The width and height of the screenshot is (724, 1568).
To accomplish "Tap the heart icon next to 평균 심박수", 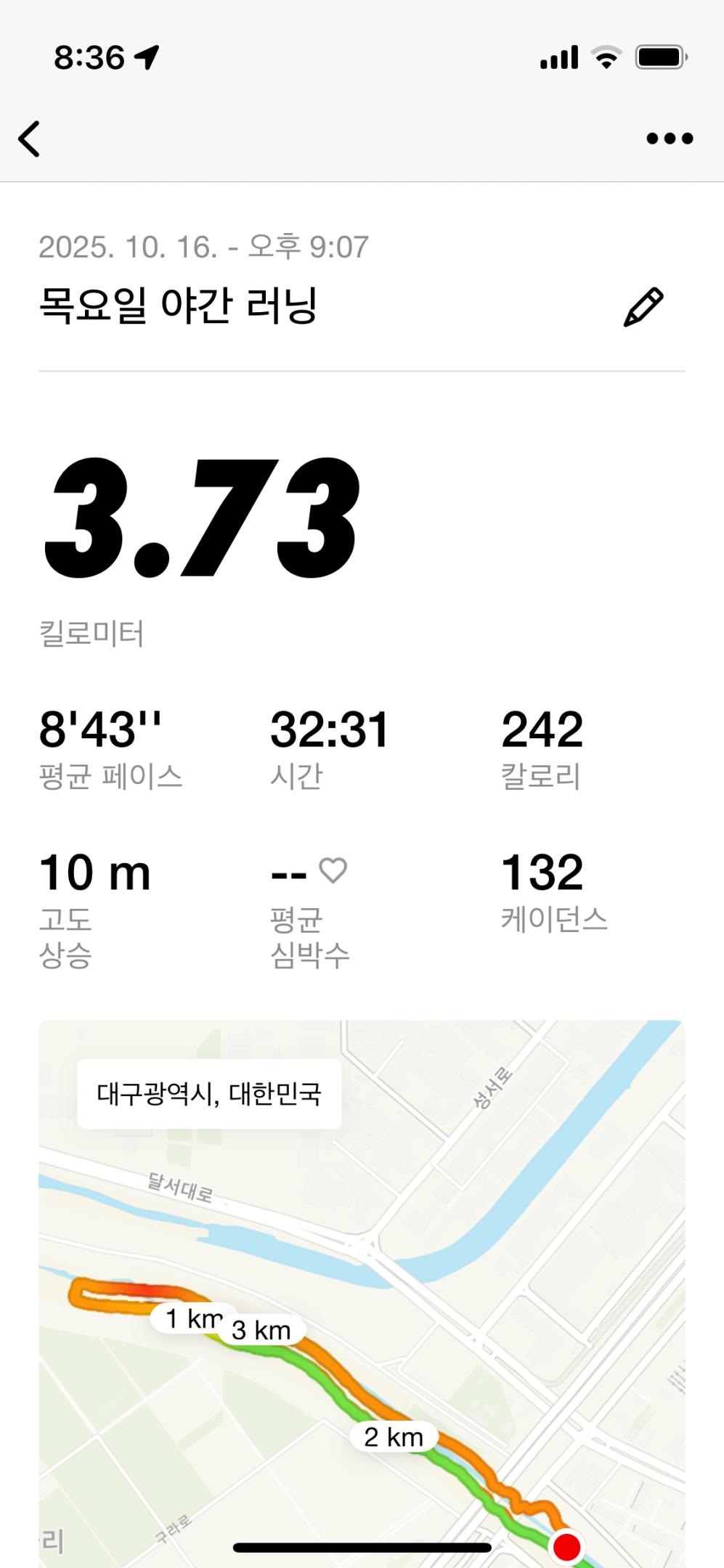I will pos(333,871).
